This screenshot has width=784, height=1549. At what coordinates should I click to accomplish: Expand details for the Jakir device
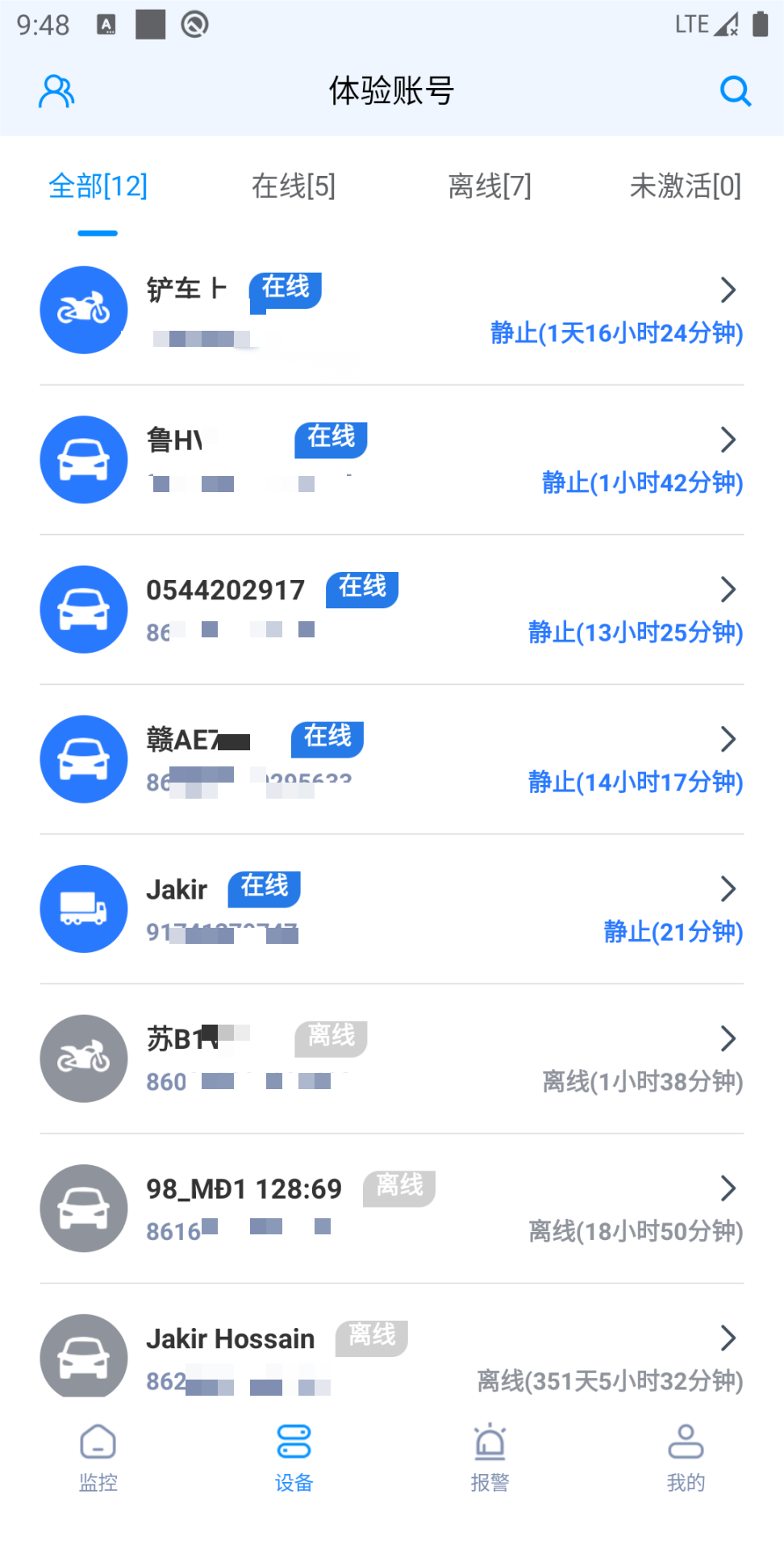[728, 889]
